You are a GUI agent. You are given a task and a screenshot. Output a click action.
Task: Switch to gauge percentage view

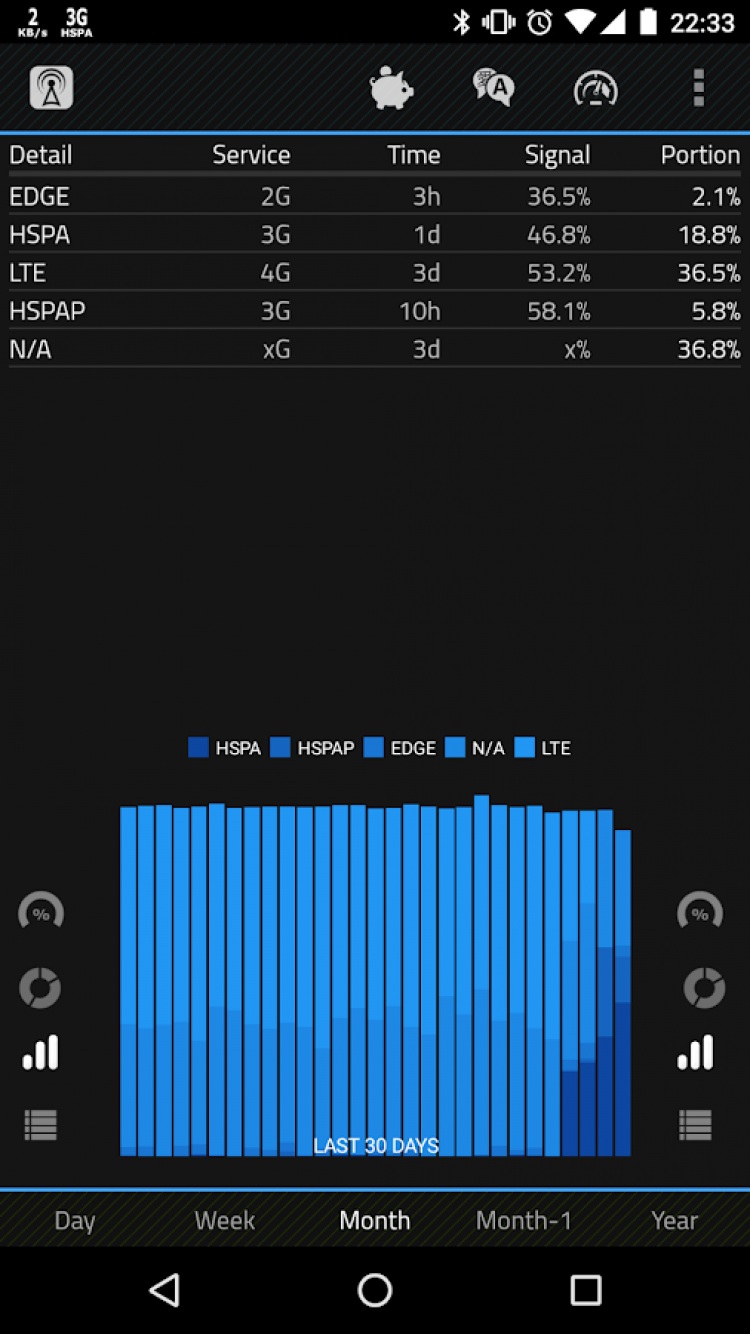coord(40,912)
